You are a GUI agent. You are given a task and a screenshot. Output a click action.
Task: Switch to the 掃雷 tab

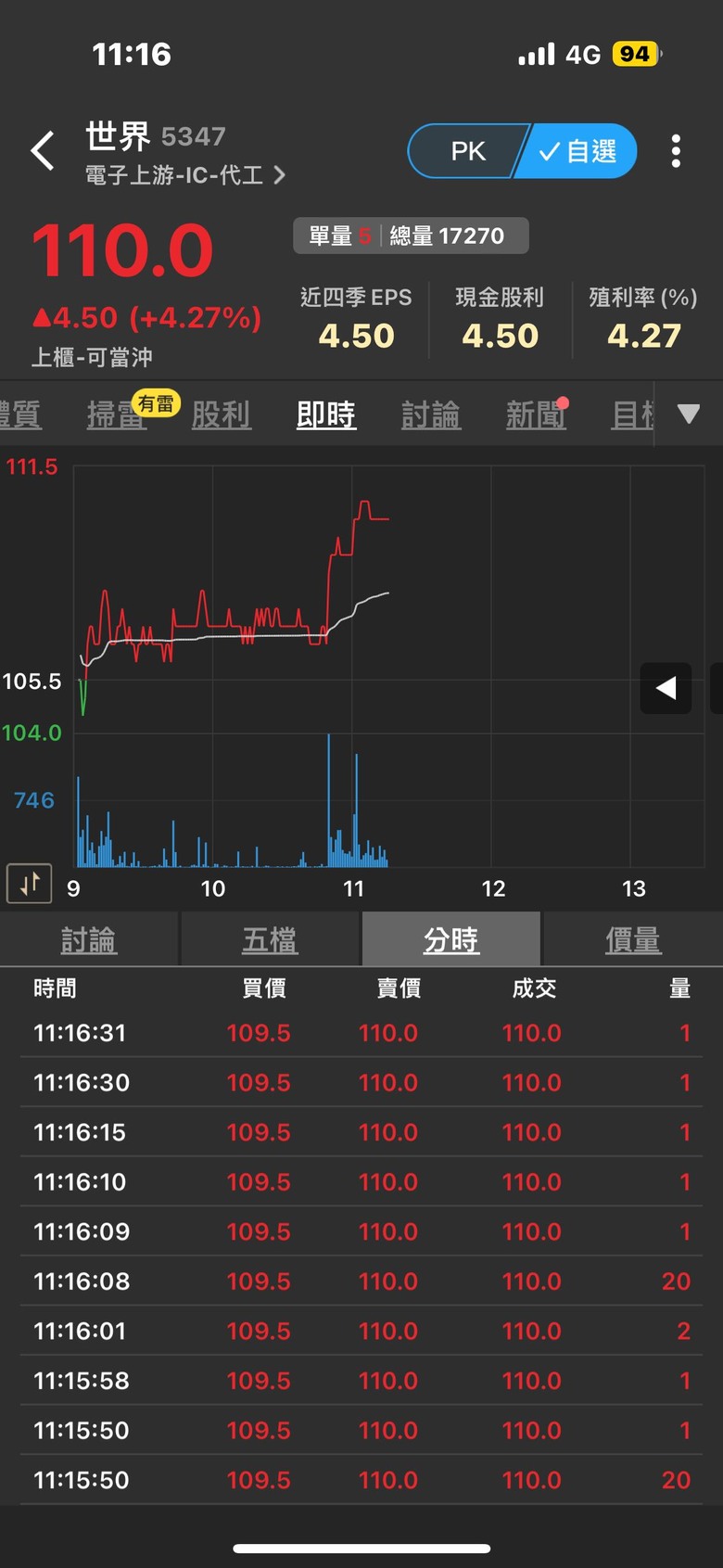(x=117, y=414)
